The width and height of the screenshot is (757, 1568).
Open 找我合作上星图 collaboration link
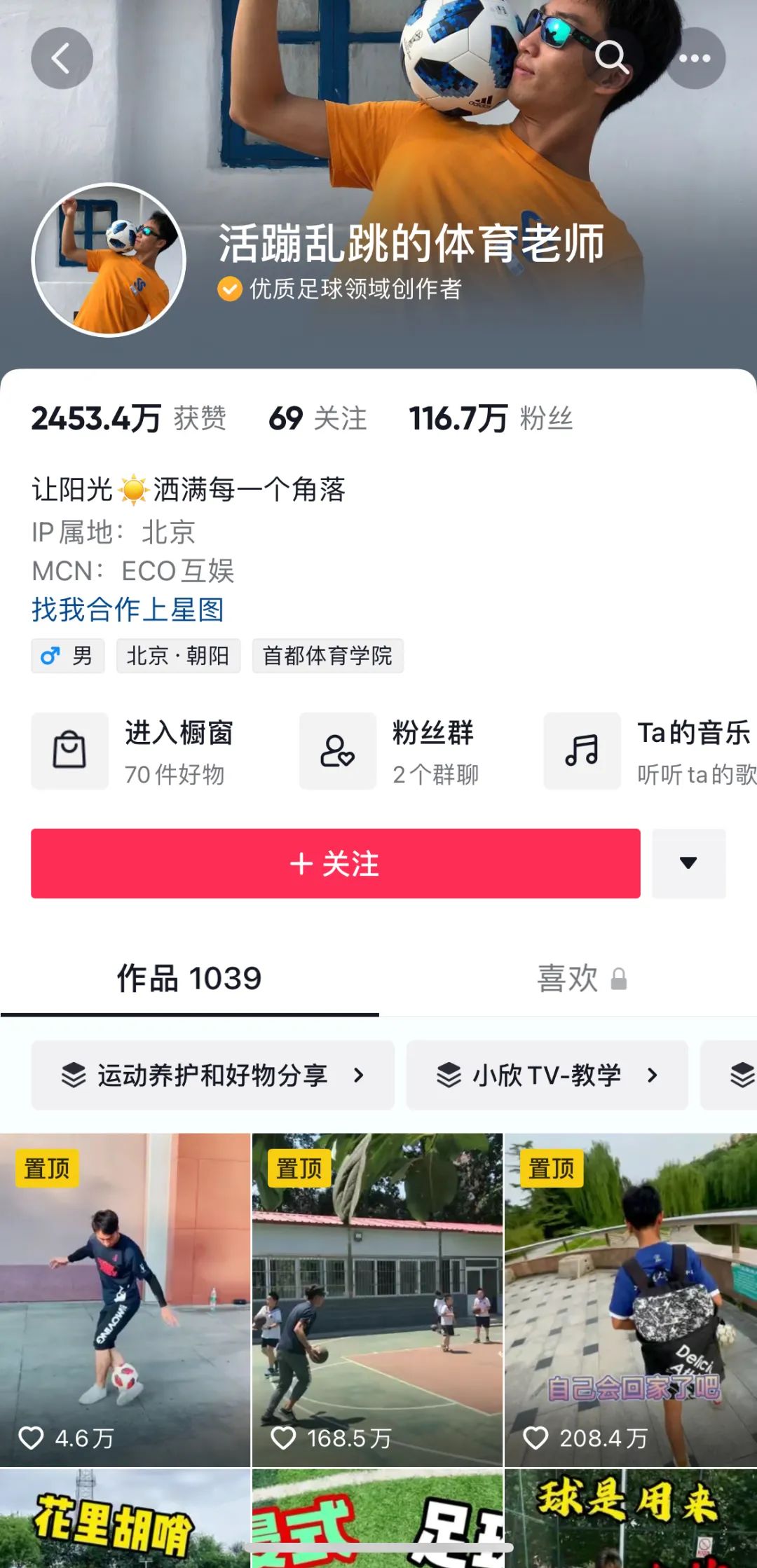point(129,611)
